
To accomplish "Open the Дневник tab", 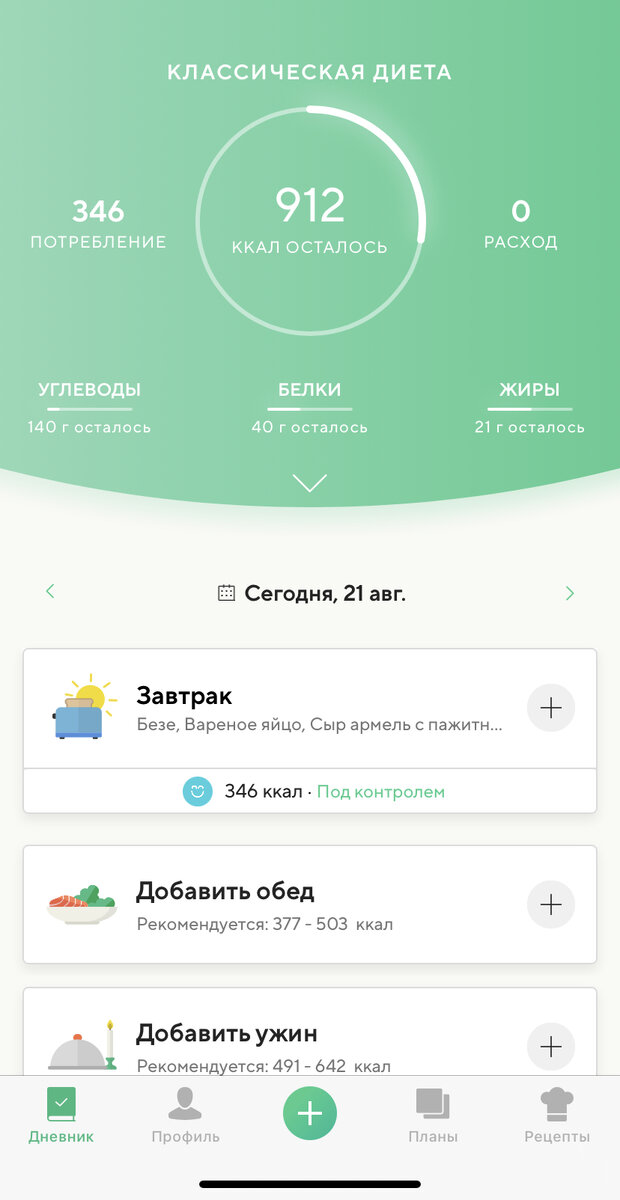I will click(x=61, y=1116).
